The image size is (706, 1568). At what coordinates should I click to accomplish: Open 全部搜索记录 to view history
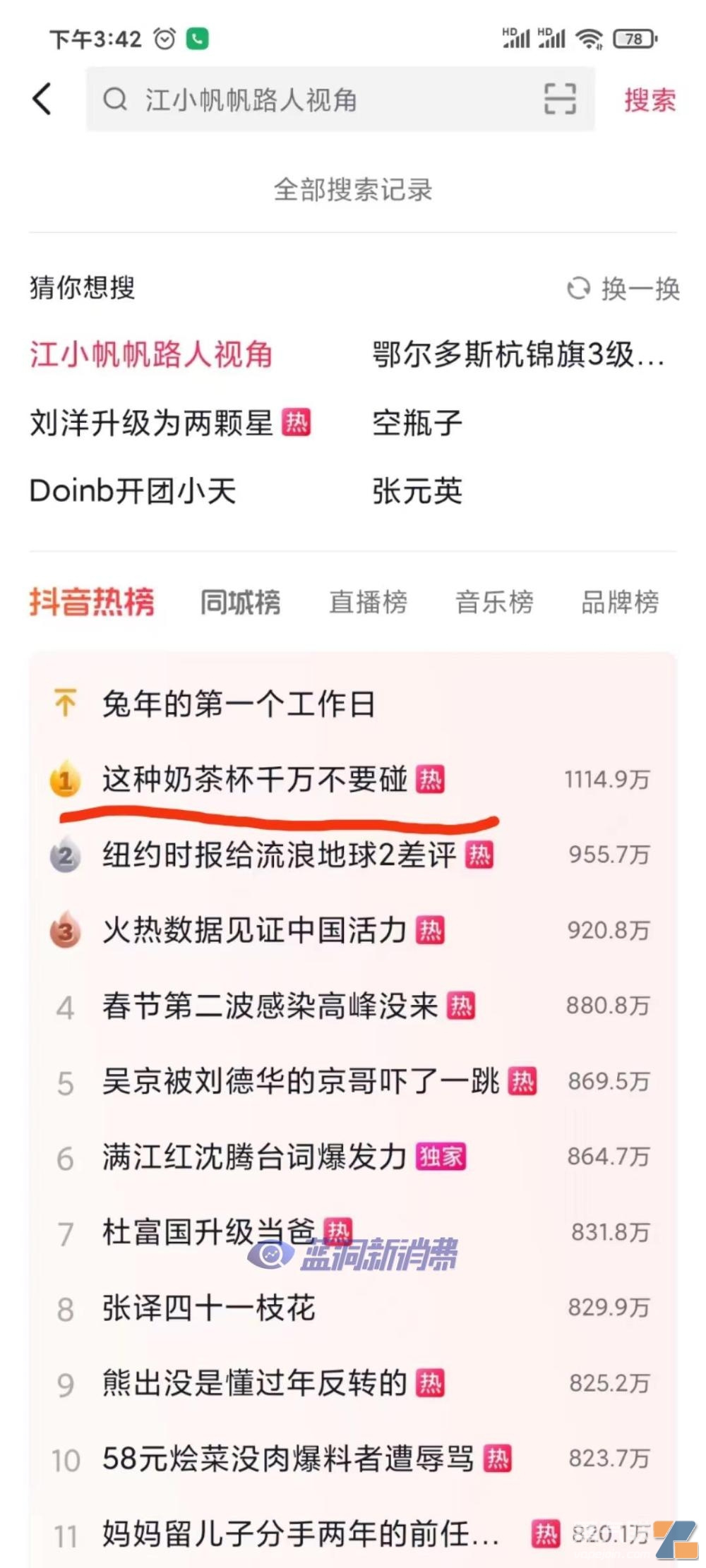tap(352, 189)
